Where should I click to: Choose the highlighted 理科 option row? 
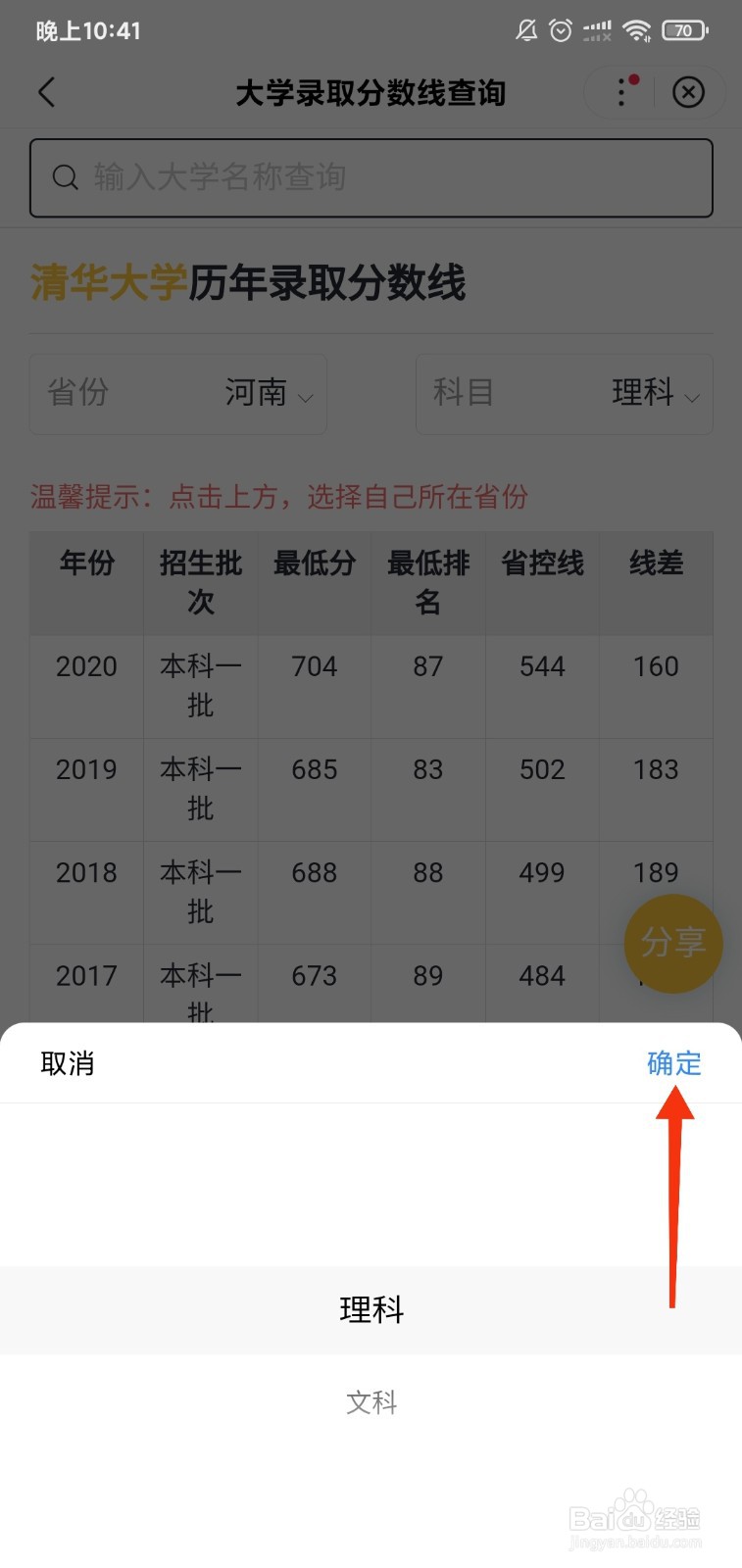tap(371, 1310)
